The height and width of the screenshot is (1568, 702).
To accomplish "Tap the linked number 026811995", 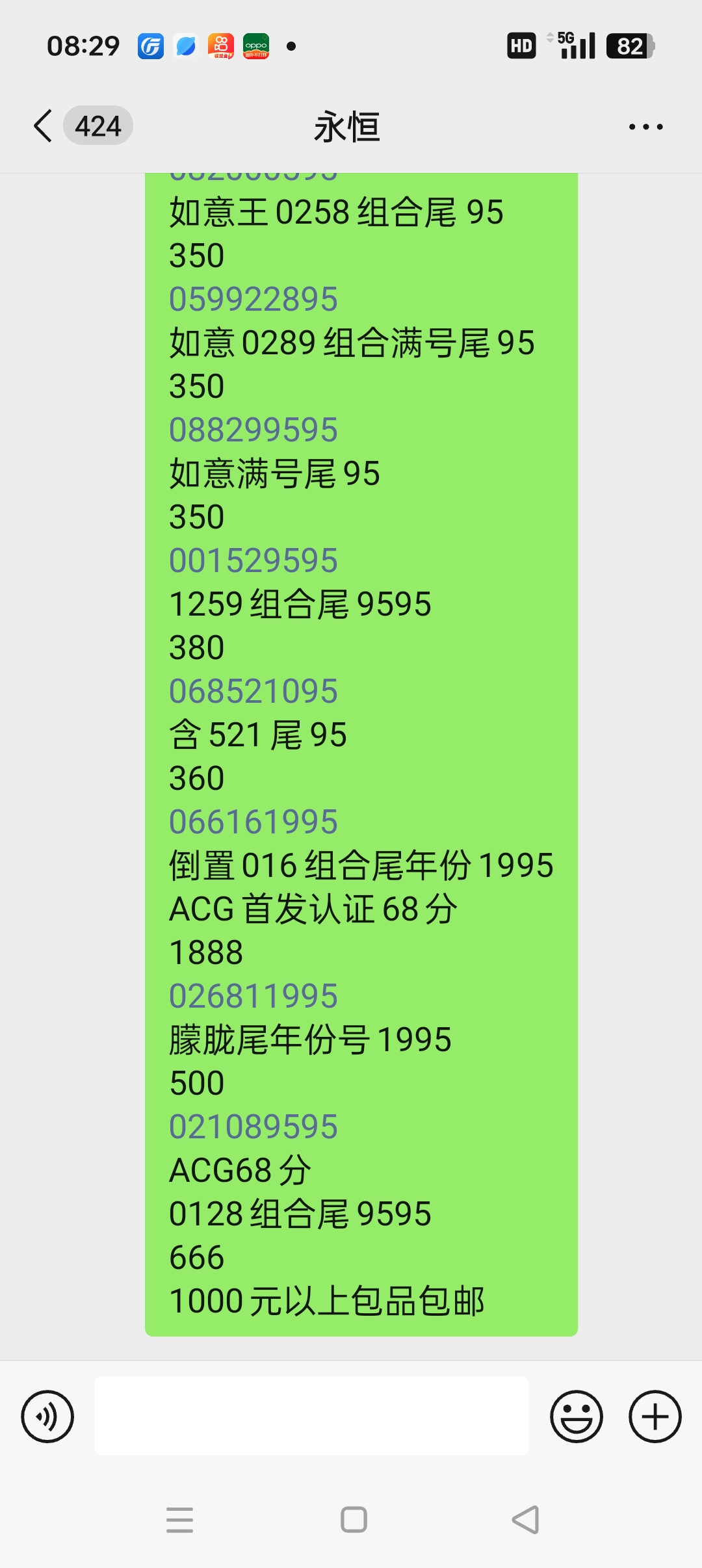I will coord(253,996).
